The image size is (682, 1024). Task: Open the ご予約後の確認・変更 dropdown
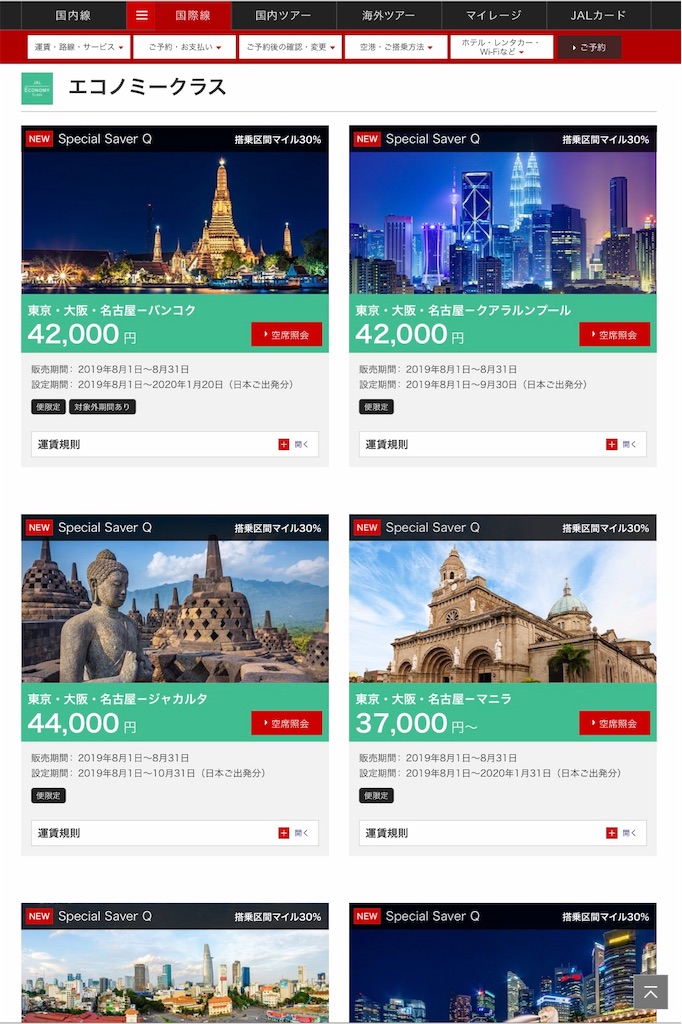[x=291, y=47]
